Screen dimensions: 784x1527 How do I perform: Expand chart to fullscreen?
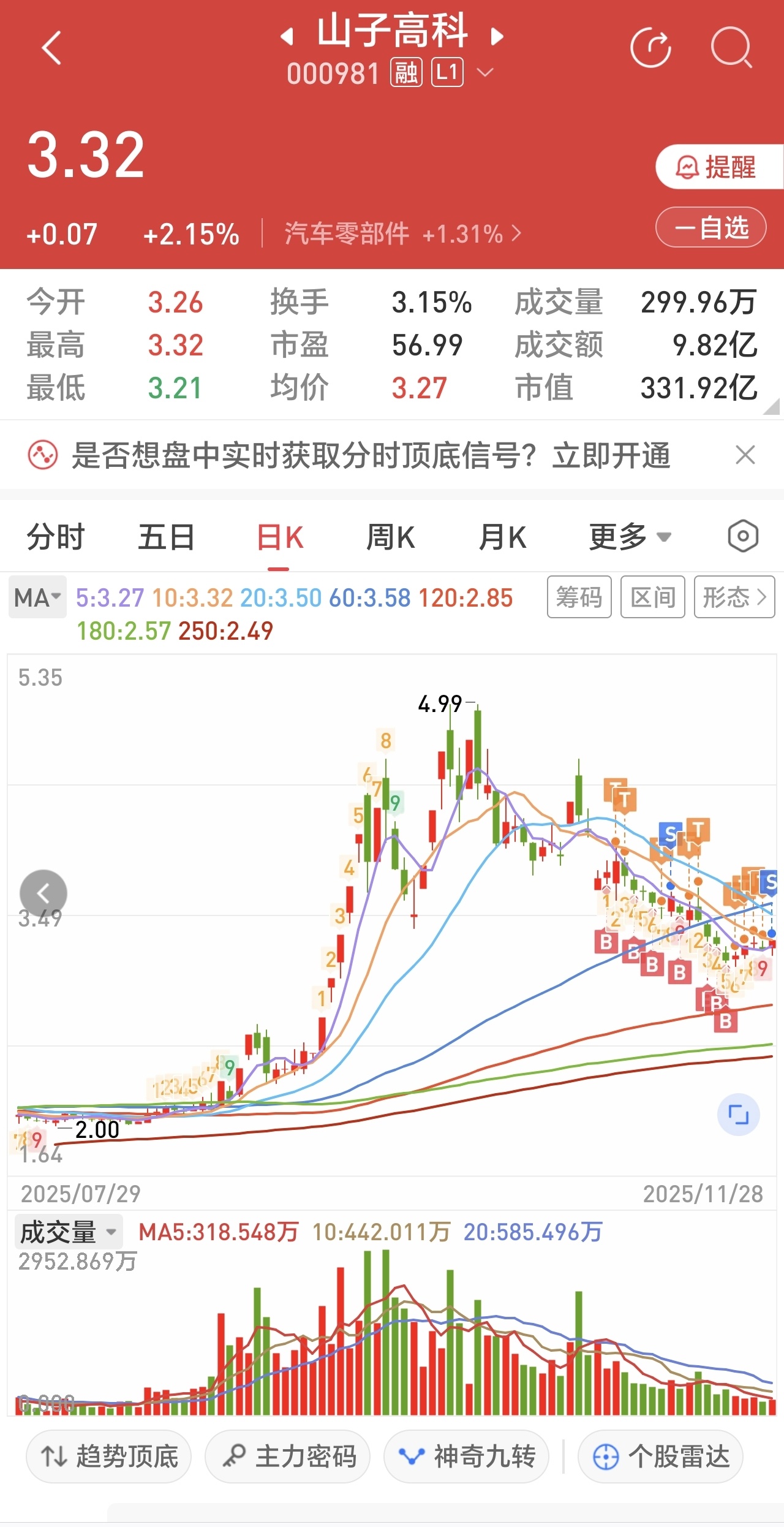738,1115
